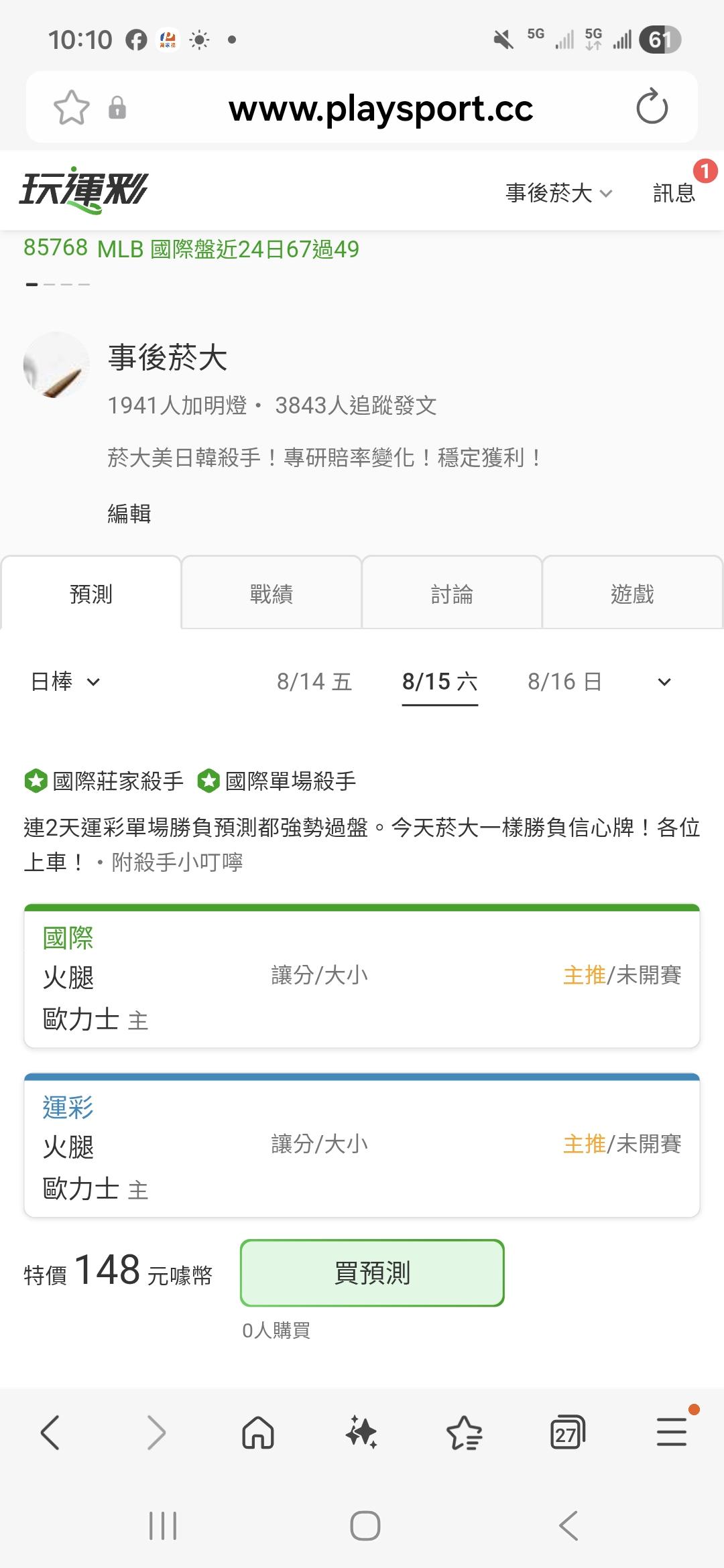This screenshot has height=1568, width=724.
Task: Tap 編輯 to edit profile
Action: coord(129,513)
